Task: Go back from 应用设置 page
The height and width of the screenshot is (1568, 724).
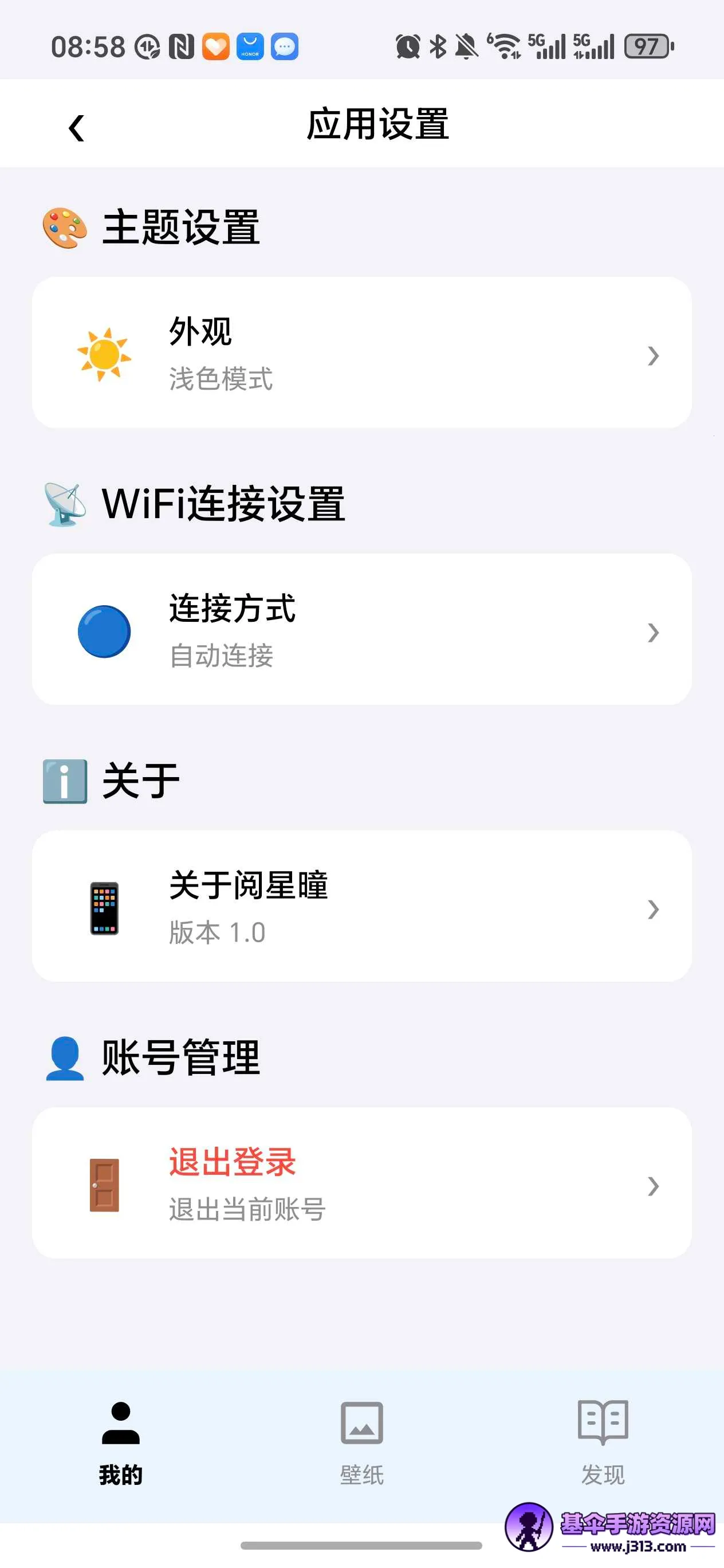Action: [77, 128]
